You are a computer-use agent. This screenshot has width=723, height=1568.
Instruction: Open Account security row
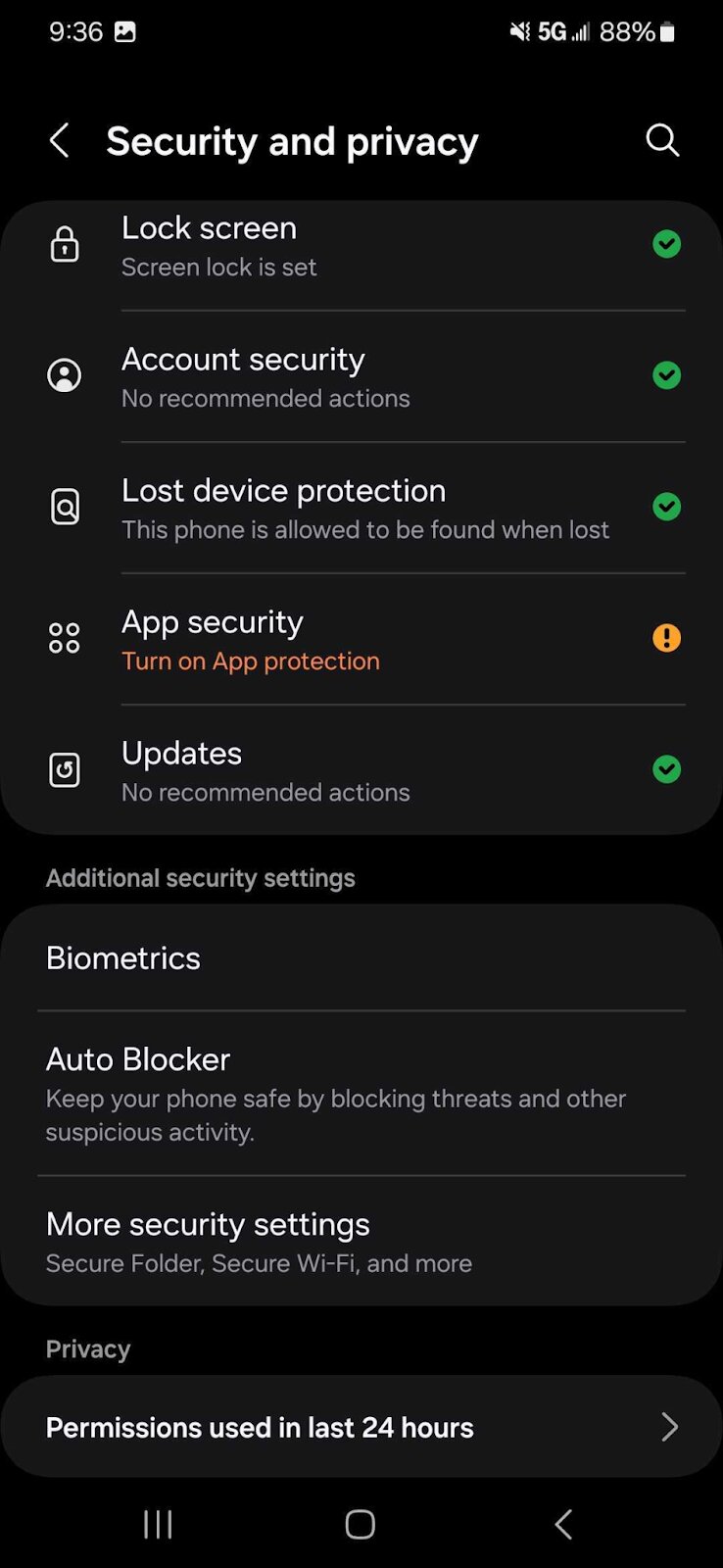362,377
